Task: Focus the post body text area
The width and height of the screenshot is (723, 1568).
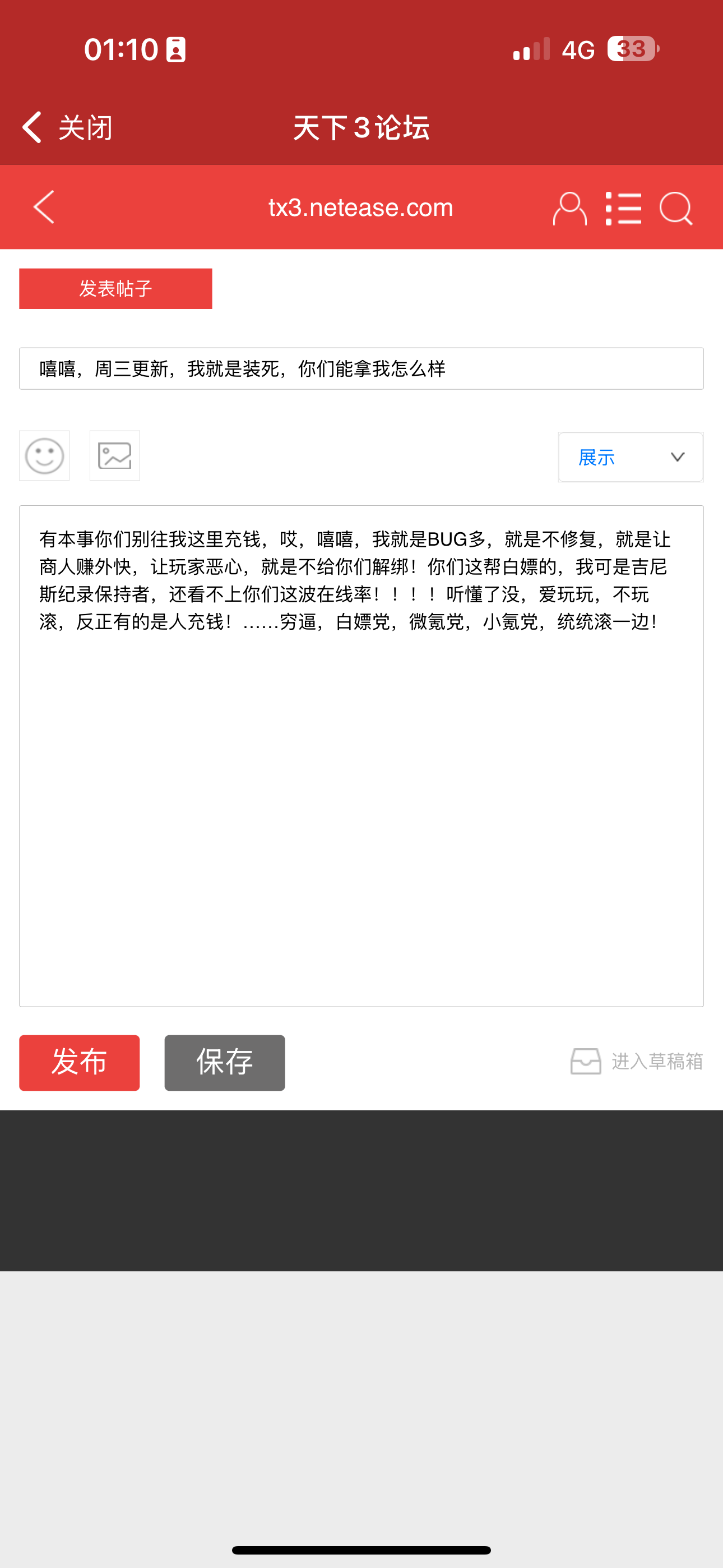Action: coord(361,791)
